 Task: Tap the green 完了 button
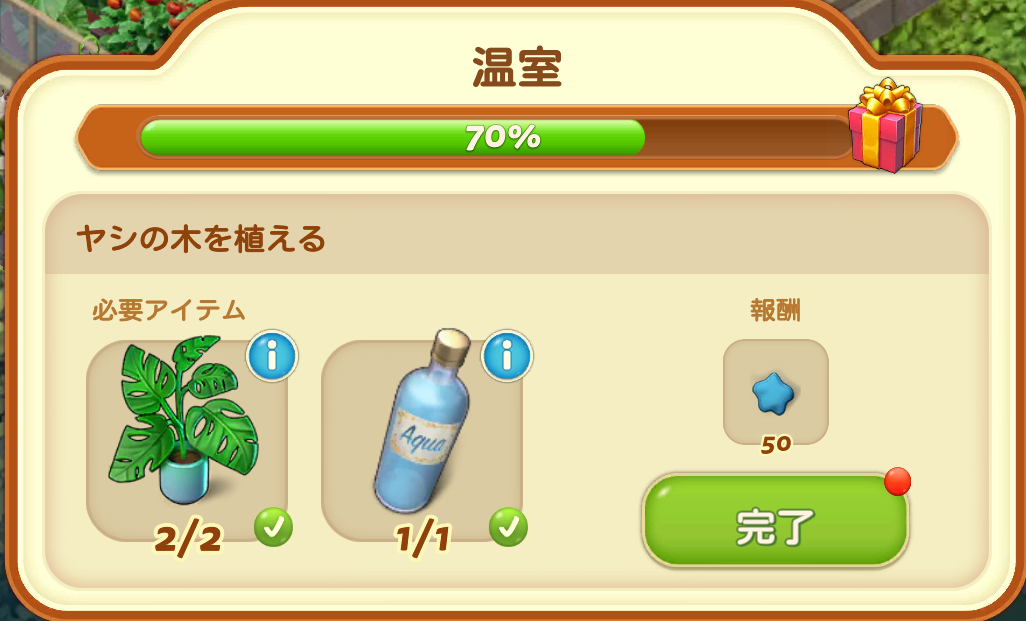point(775,524)
